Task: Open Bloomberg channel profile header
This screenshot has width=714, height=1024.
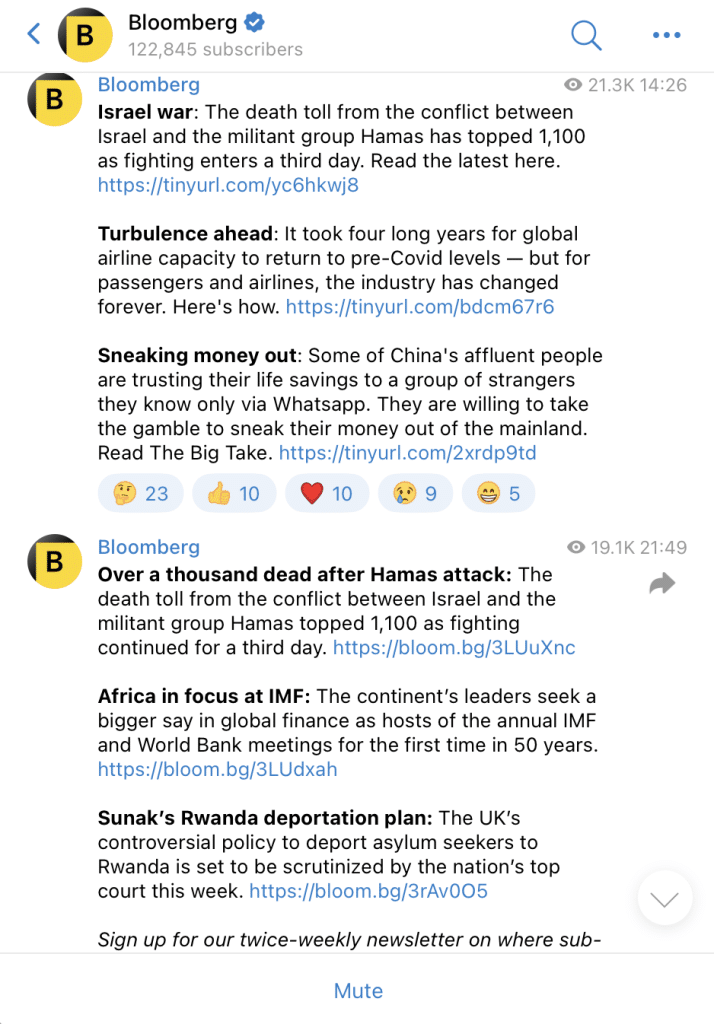Action: tap(214, 34)
